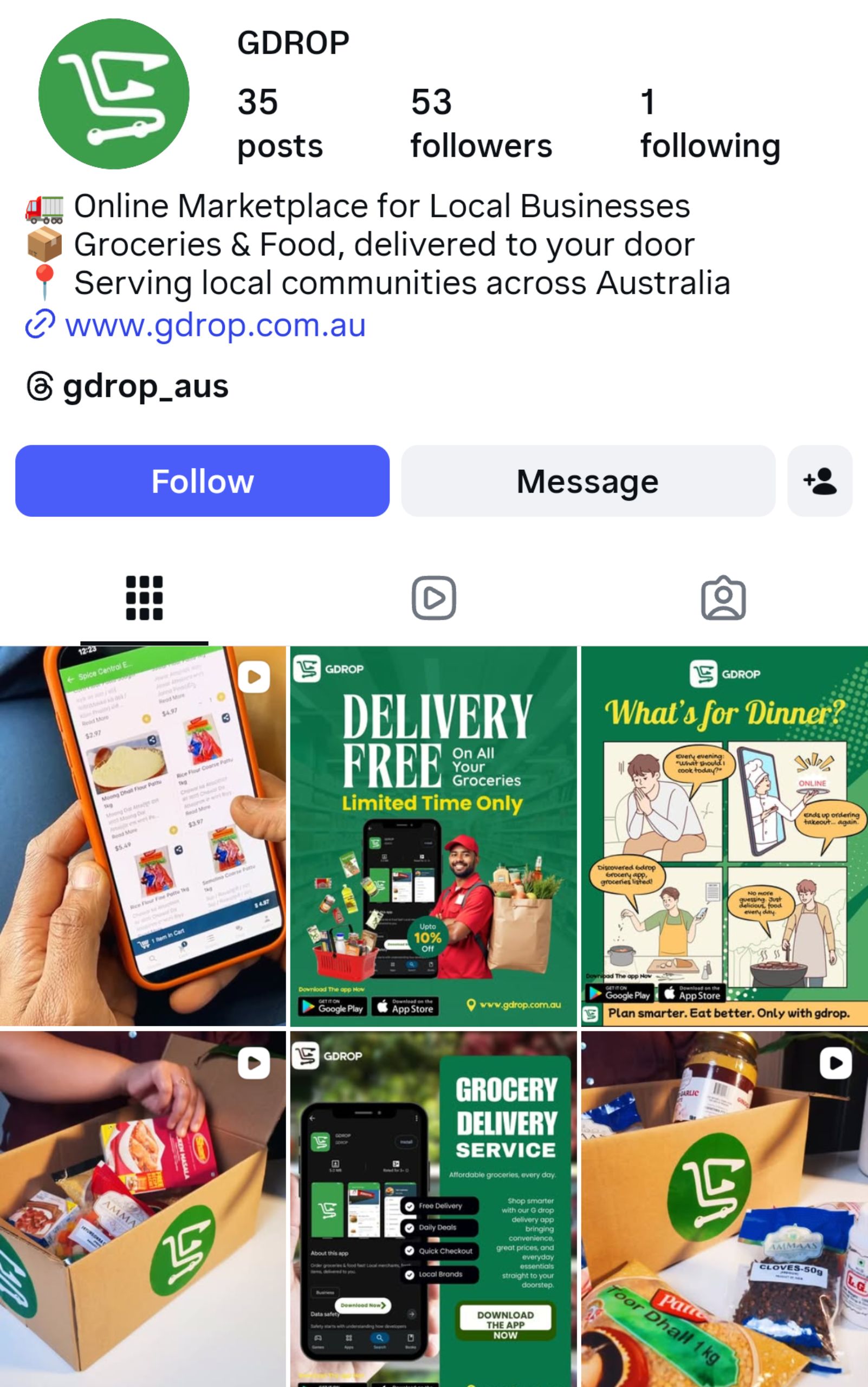Switch to the Reels tab

[x=434, y=598]
